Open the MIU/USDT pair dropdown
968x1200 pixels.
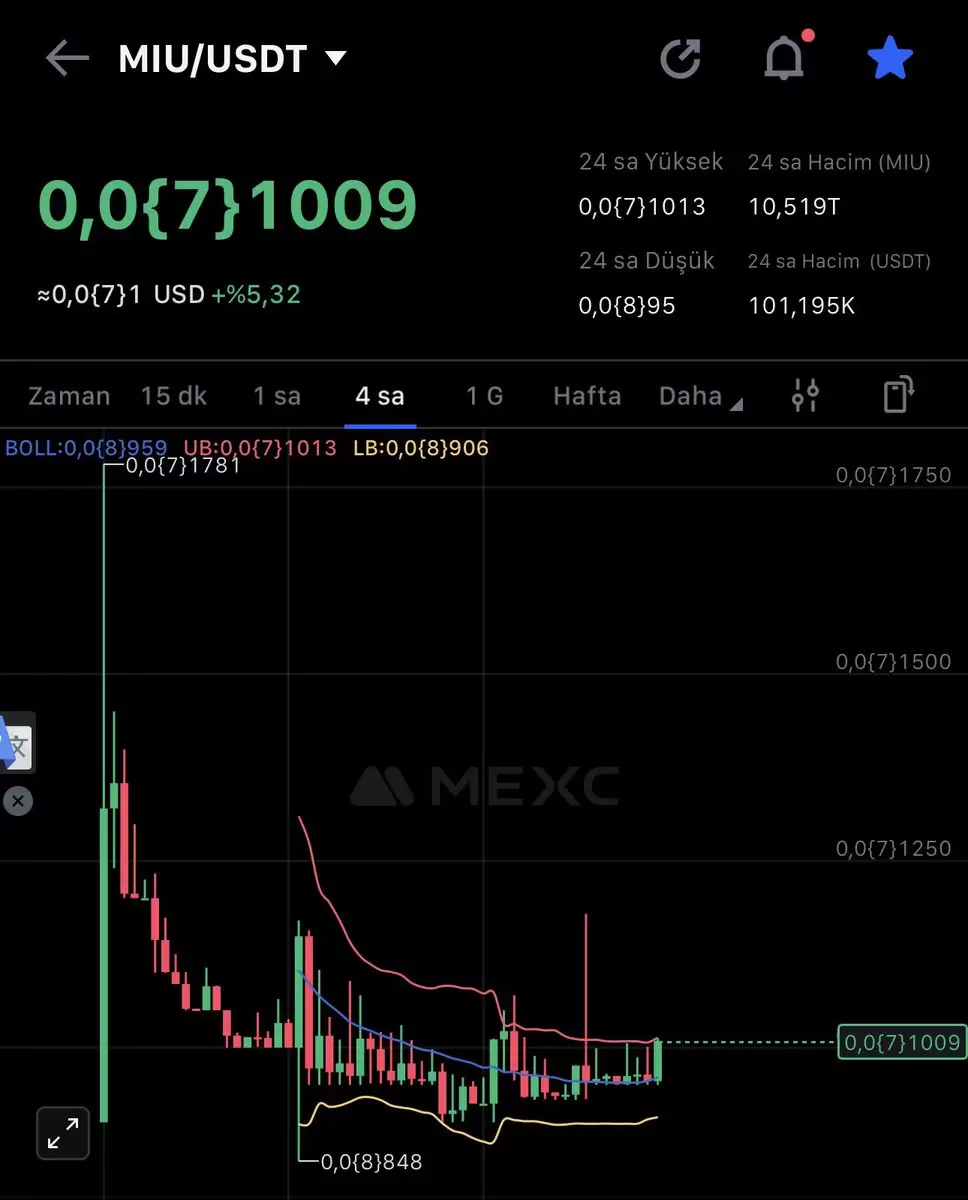point(336,59)
